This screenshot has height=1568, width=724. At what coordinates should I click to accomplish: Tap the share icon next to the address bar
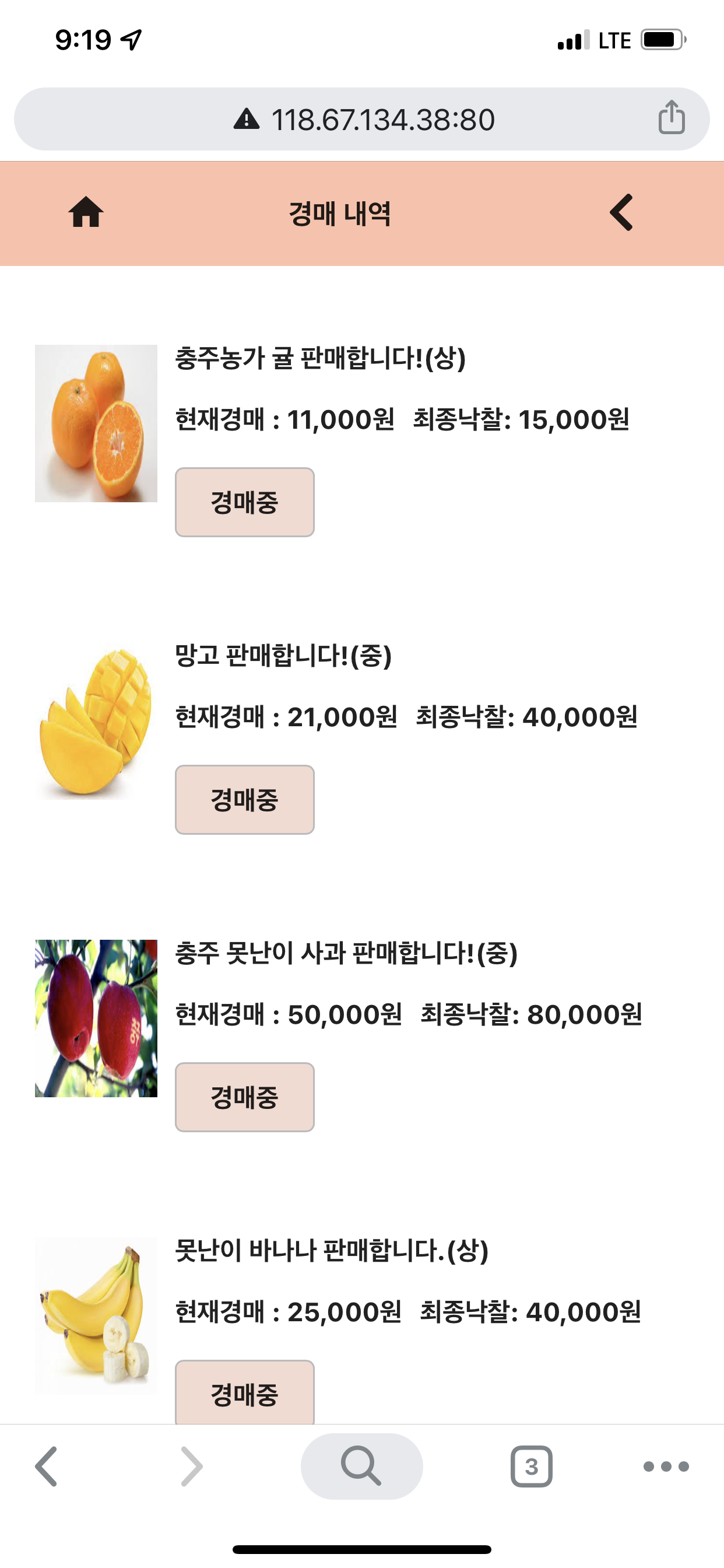pos(671,118)
